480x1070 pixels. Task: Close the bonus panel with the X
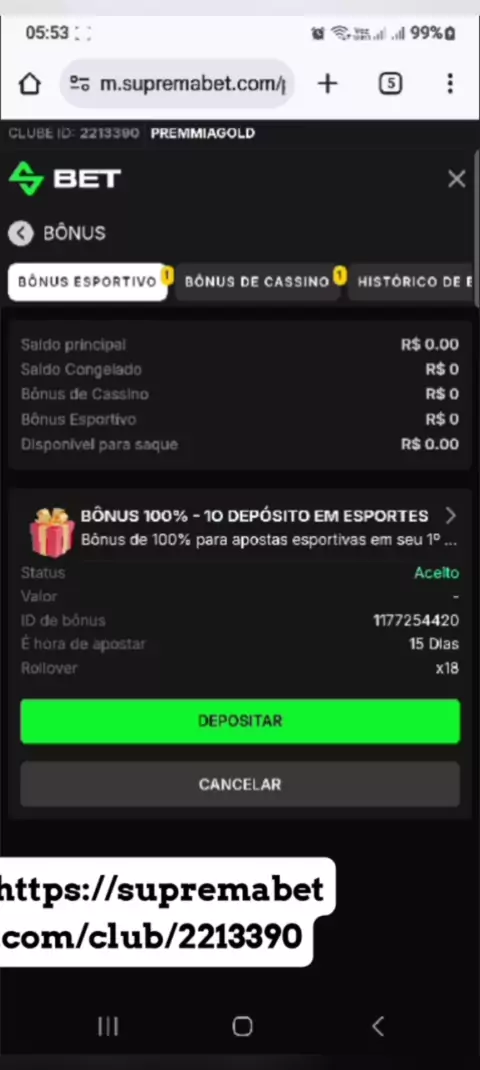[456, 179]
